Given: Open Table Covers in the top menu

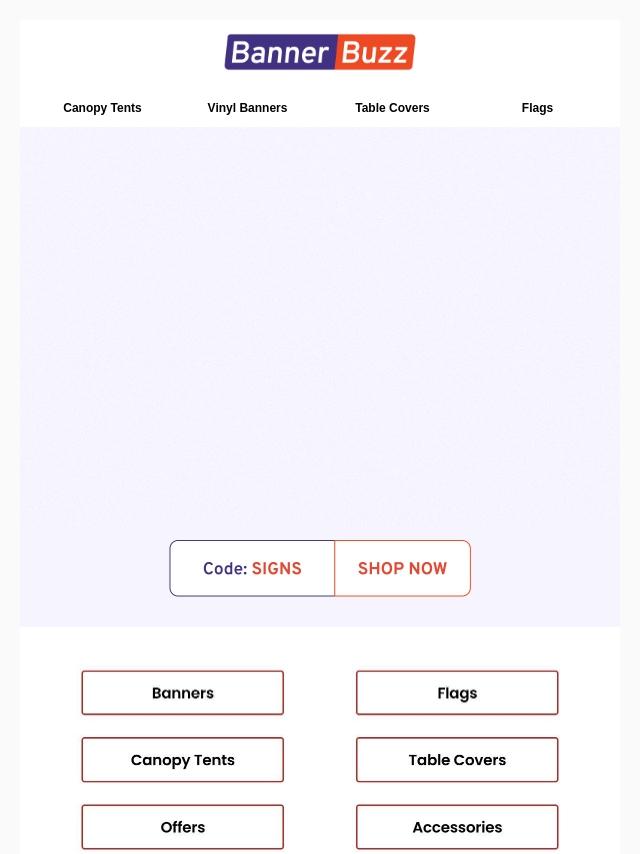Looking at the screenshot, I should (x=392, y=108).
